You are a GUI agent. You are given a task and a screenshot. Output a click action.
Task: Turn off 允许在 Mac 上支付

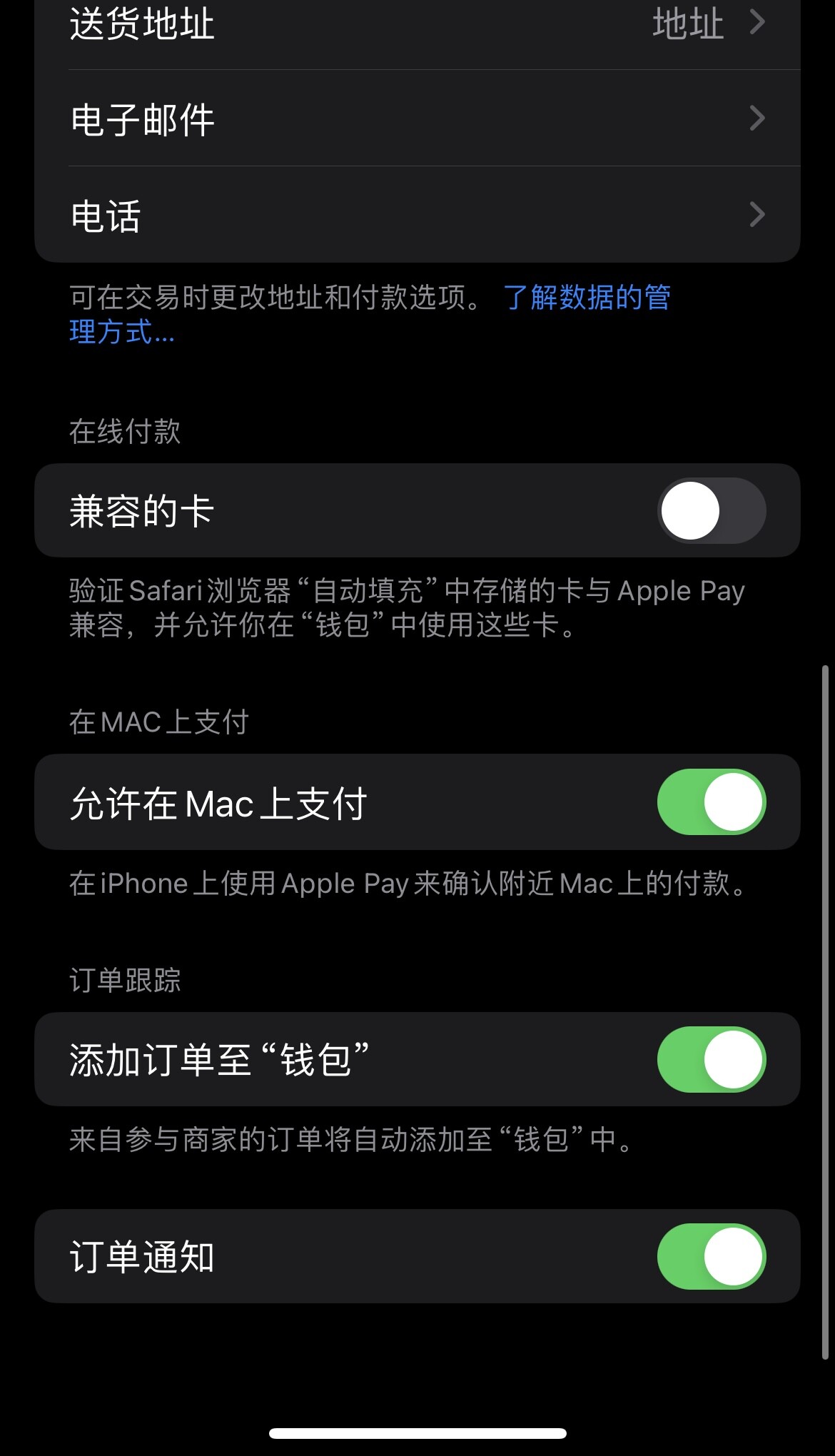(711, 802)
